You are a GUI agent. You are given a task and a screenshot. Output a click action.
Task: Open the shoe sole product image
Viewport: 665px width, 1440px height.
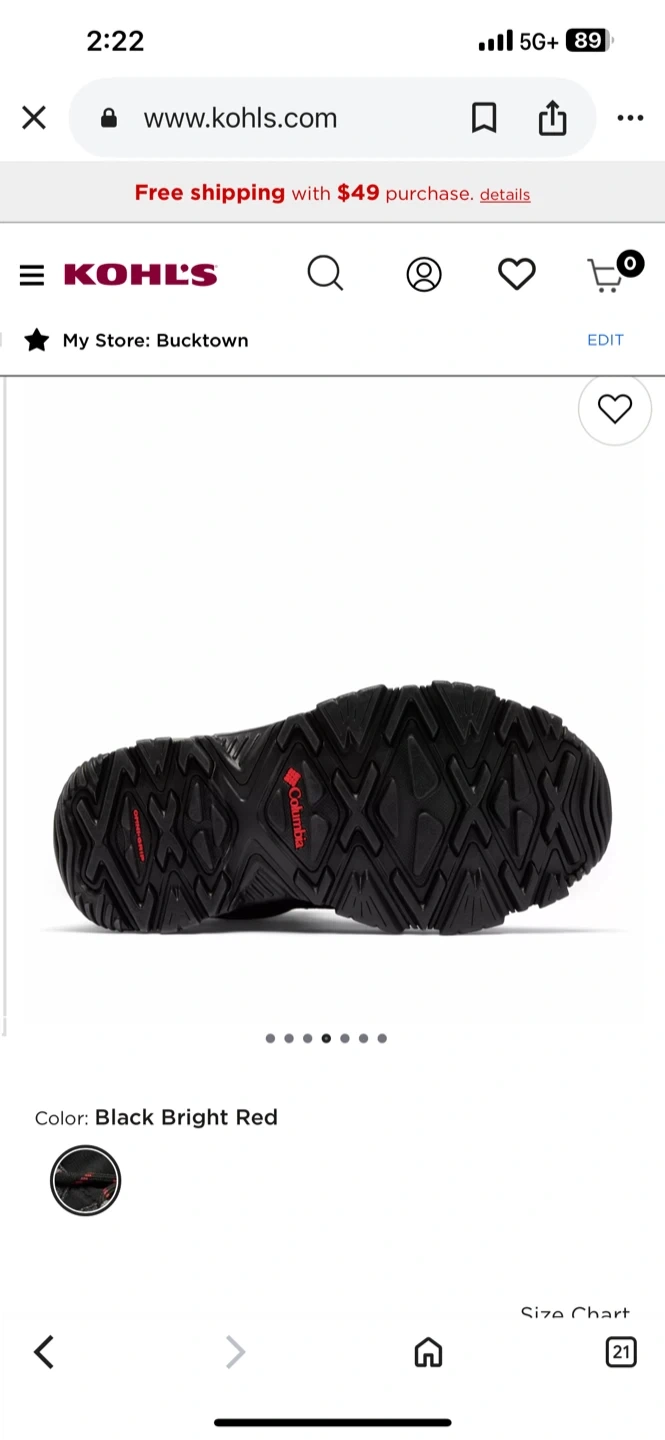[x=333, y=807]
